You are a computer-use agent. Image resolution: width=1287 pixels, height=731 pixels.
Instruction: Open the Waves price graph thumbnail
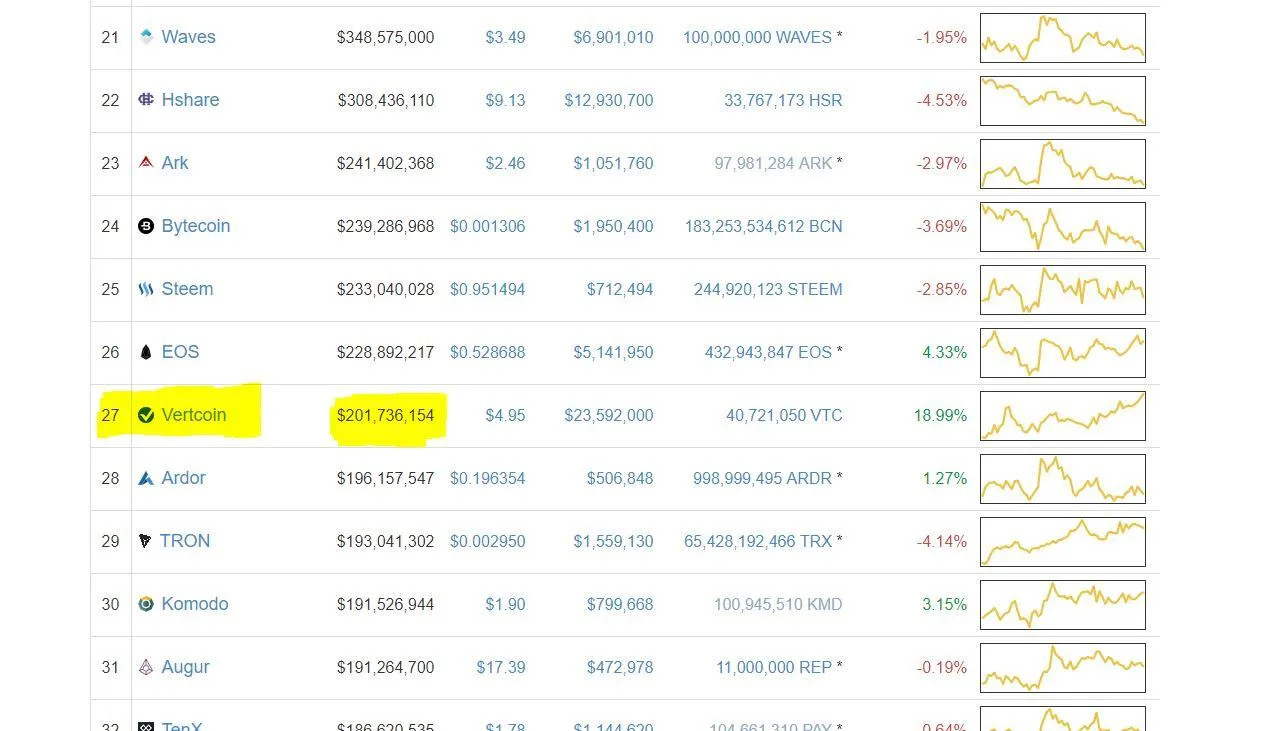(x=1062, y=37)
